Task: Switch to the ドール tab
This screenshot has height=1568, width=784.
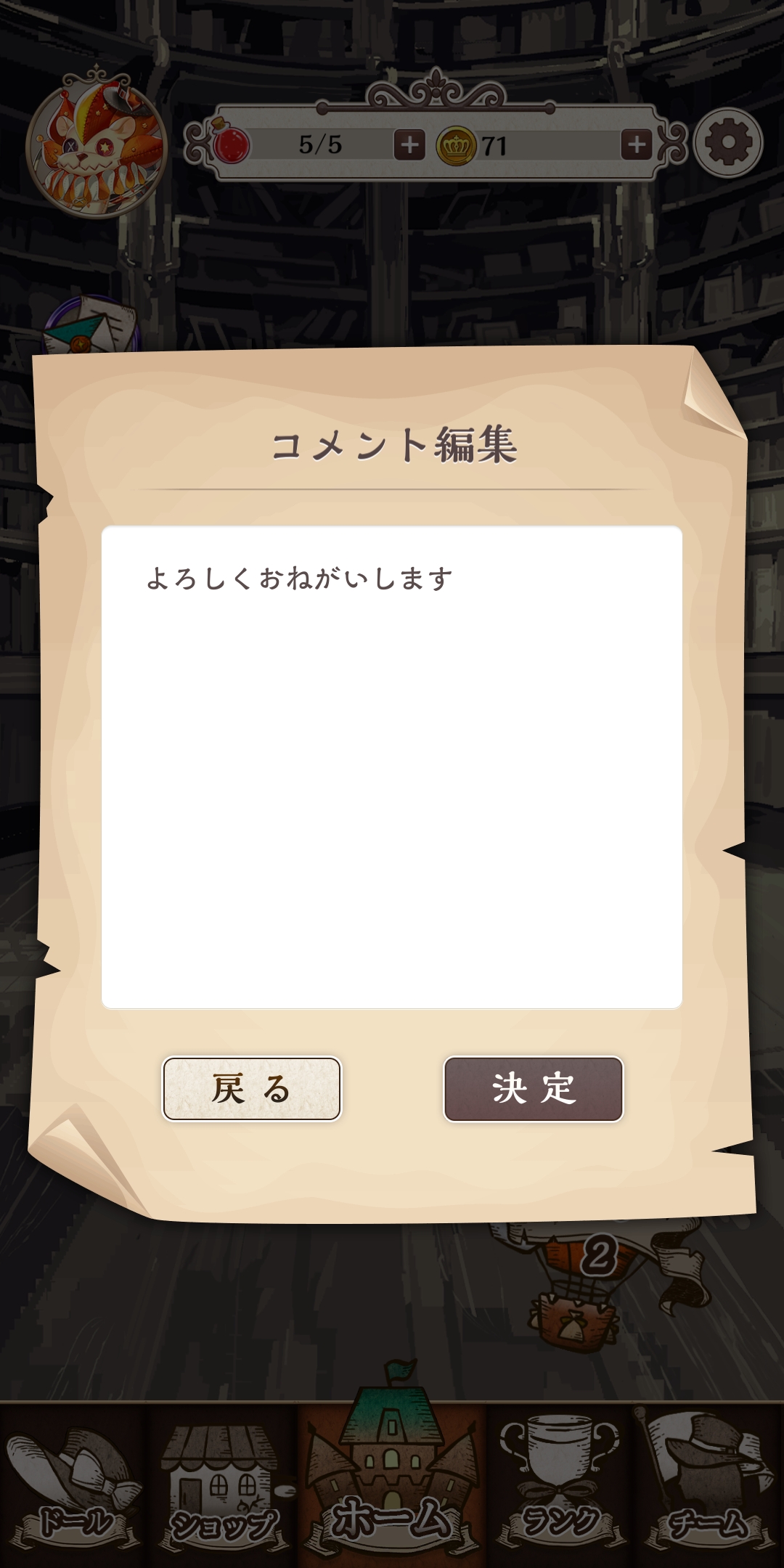Action: 74,1485
